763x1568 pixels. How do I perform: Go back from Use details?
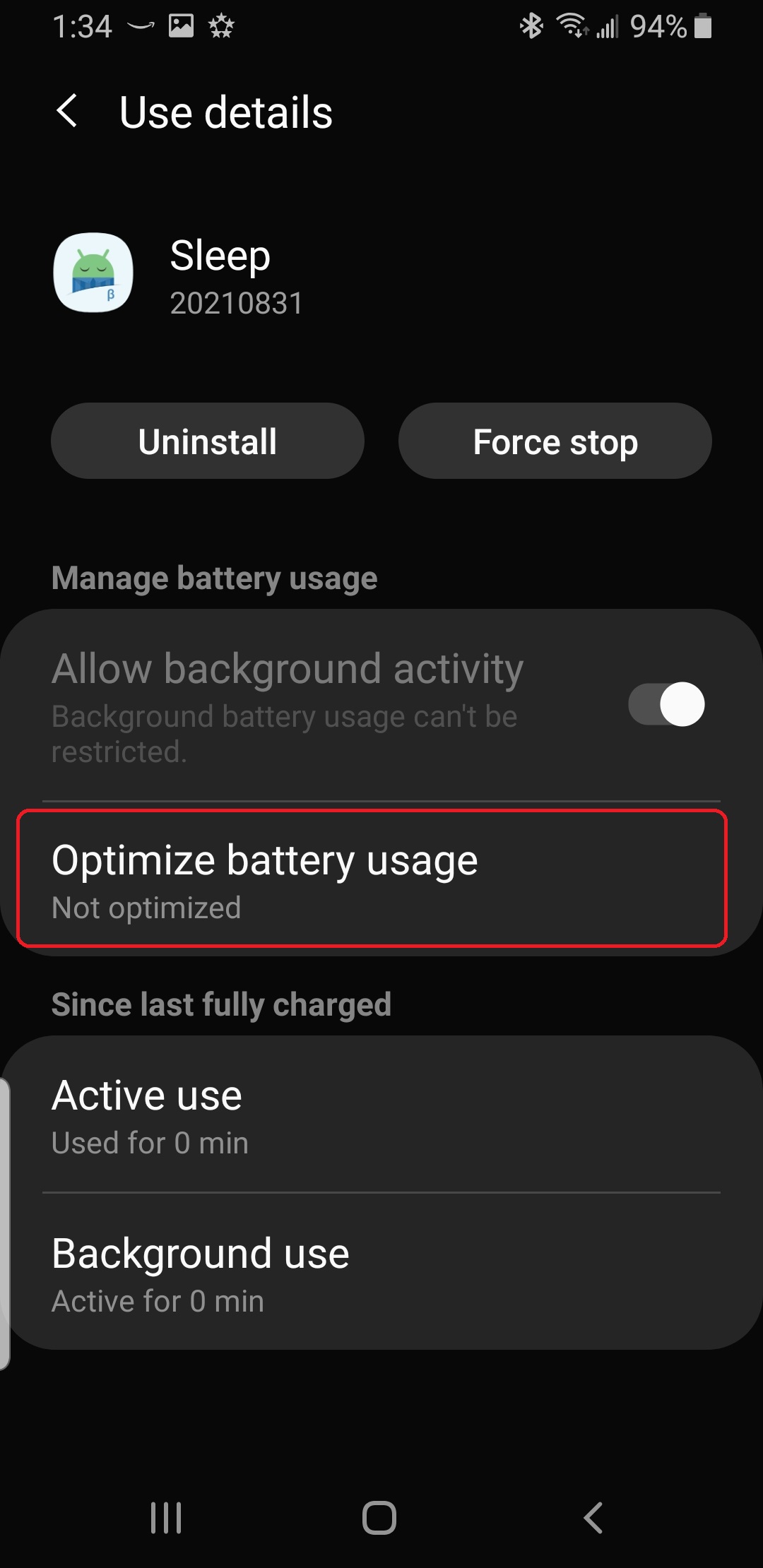pos(67,112)
